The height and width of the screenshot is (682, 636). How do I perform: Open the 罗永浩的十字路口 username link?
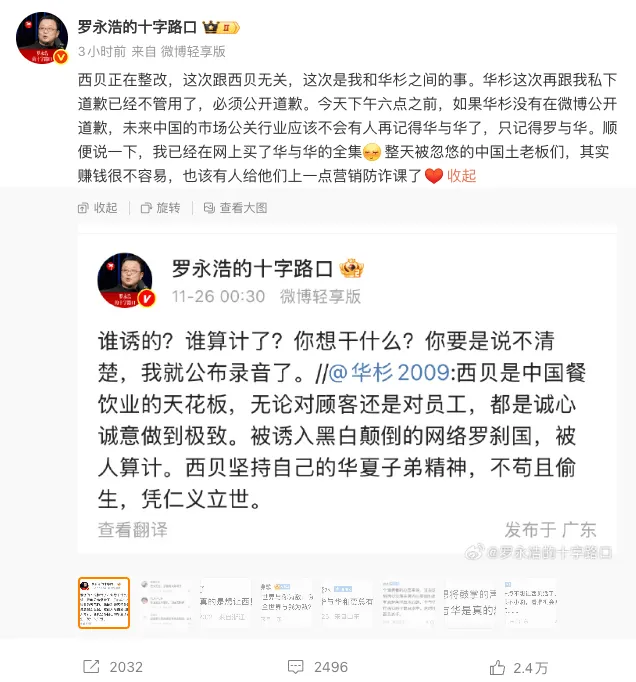point(137,28)
